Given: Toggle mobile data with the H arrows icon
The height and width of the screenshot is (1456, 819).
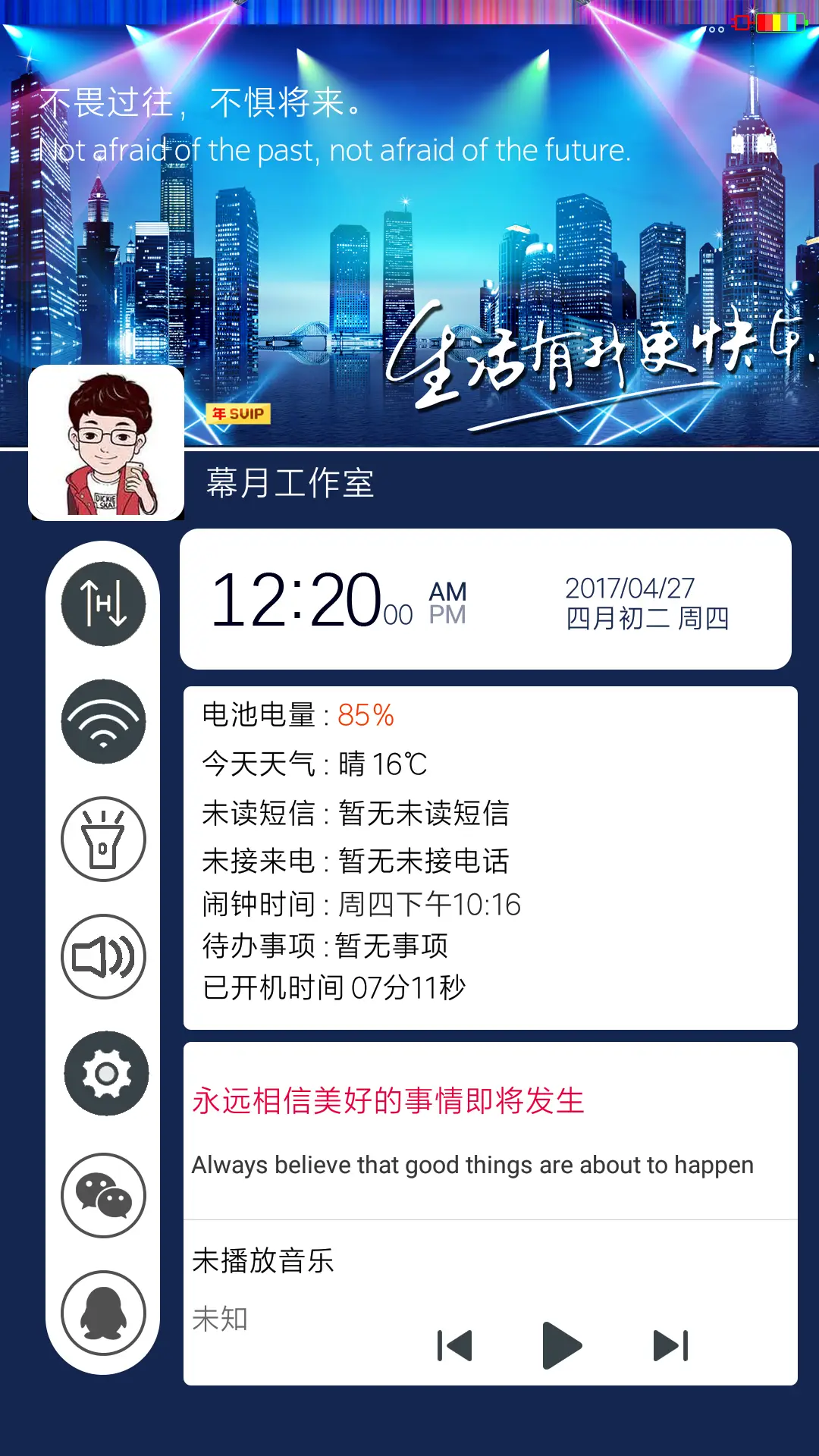Looking at the screenshot, I should point(103,603).
